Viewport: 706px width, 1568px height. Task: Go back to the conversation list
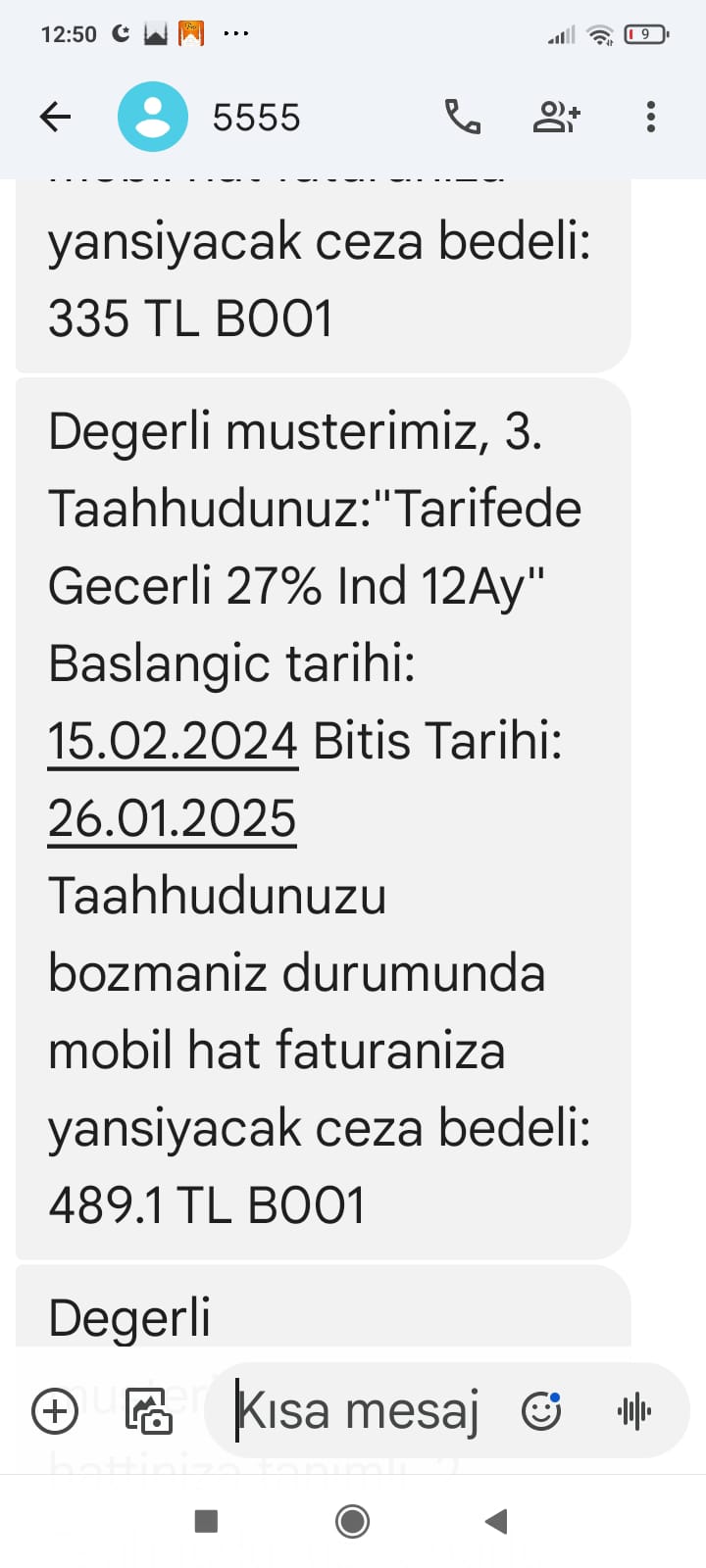pyautogui.click(x=55, y=118)
